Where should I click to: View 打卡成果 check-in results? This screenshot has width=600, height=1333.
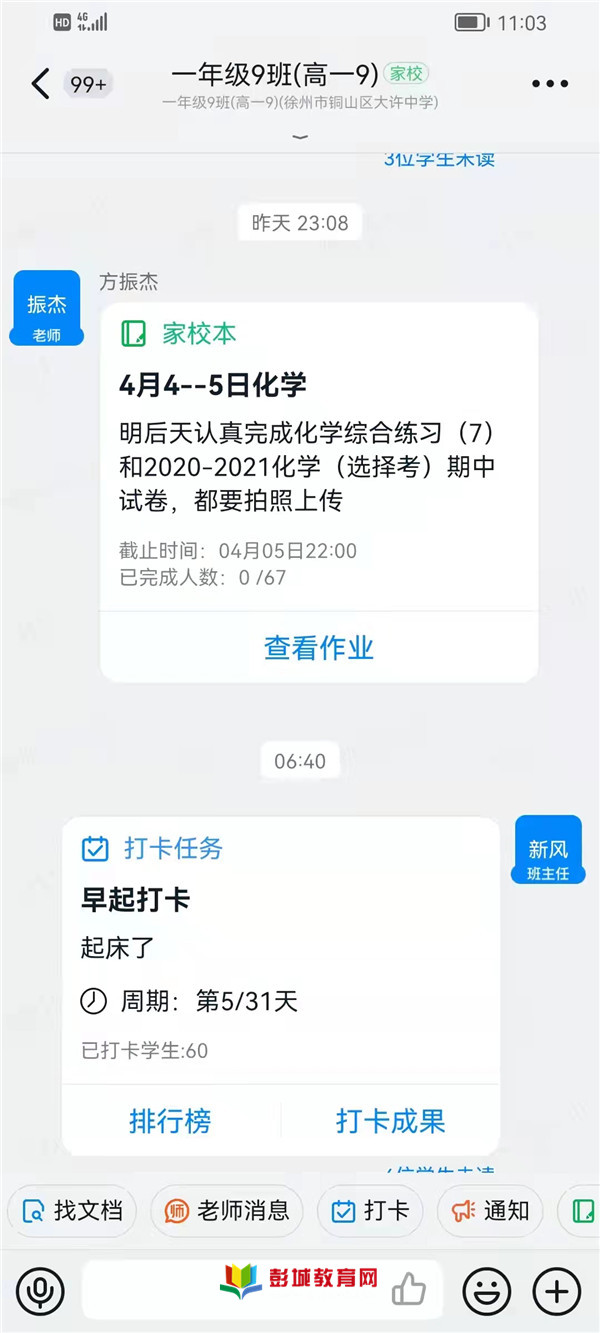[390, 1121]
